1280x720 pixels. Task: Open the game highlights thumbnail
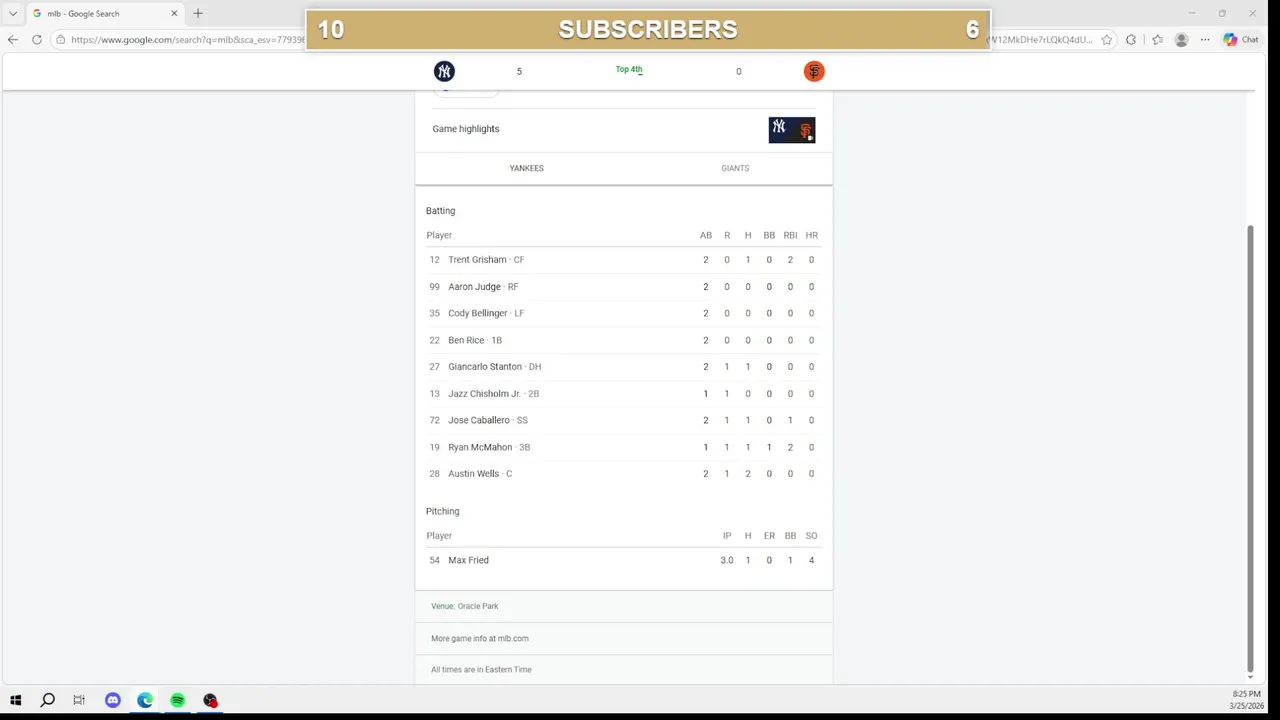point(791,130)
